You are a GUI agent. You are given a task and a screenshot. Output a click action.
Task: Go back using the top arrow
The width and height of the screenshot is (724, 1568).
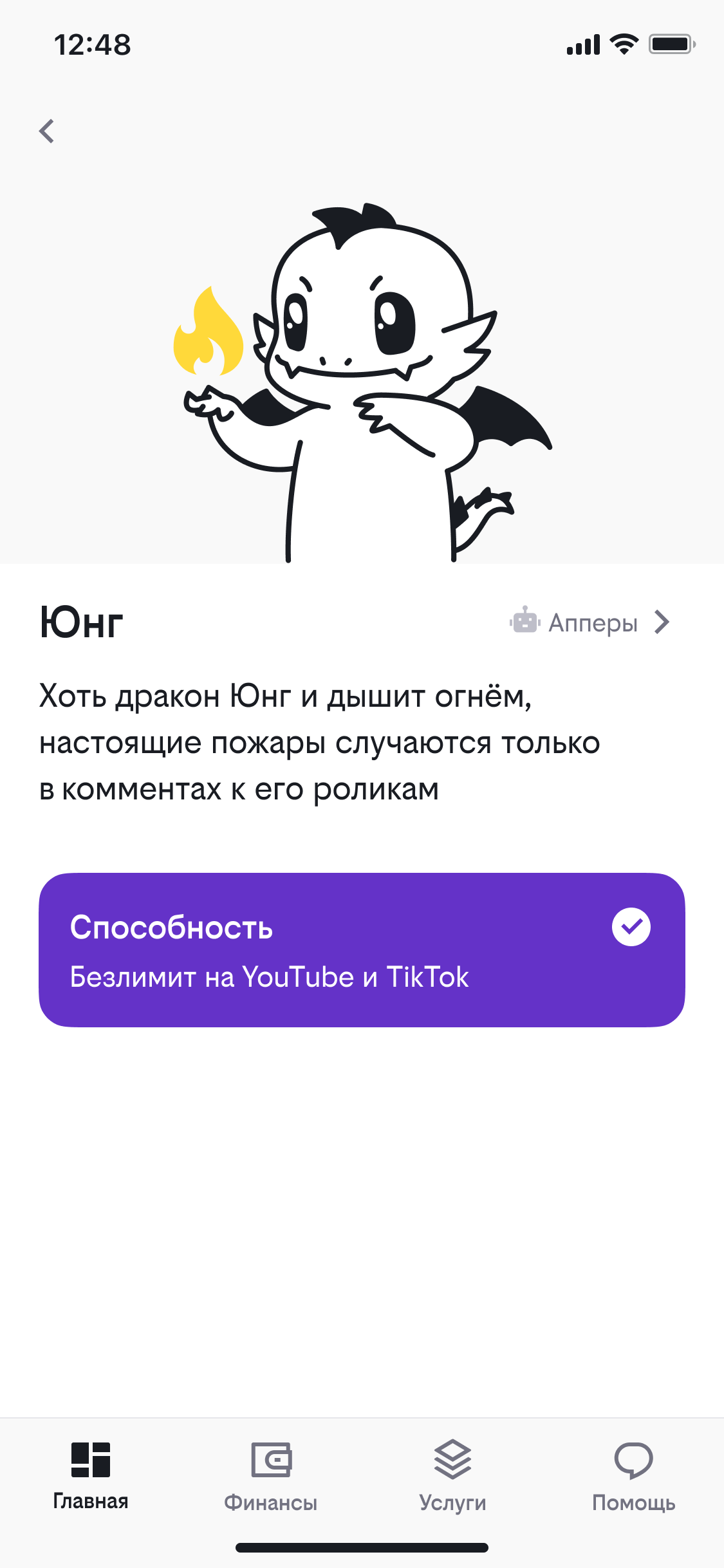coord(46,131)
